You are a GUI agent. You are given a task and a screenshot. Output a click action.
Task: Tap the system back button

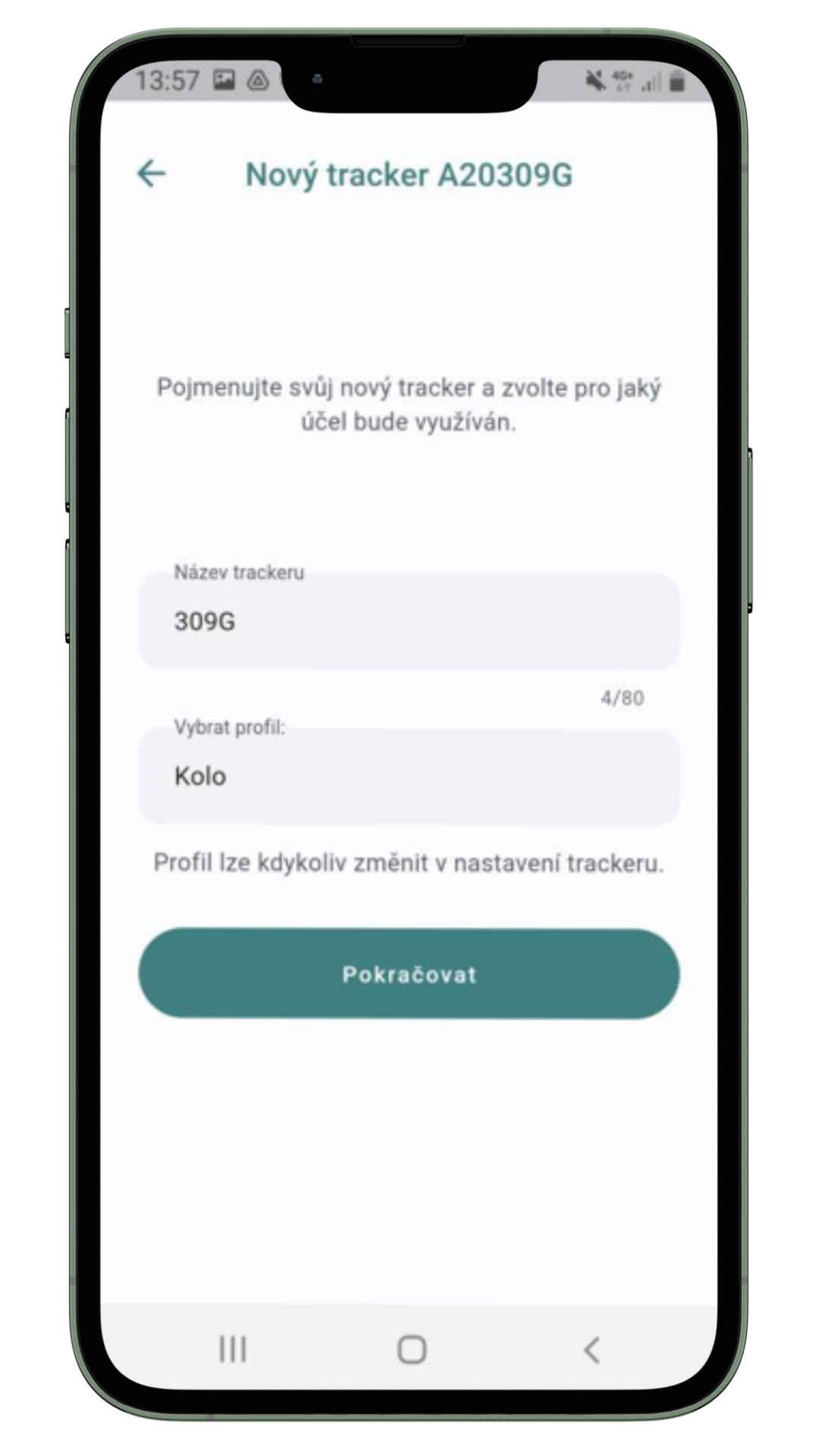(592, 1349)
